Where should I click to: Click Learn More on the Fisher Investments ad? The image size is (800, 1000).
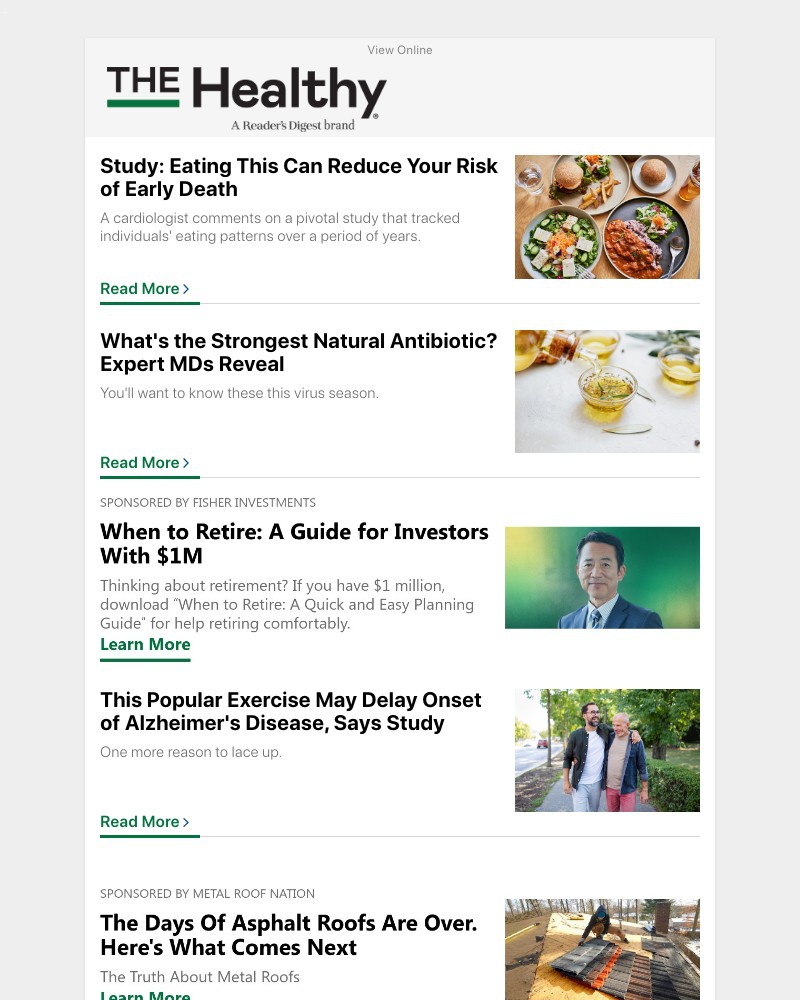[x=144, y=644]
